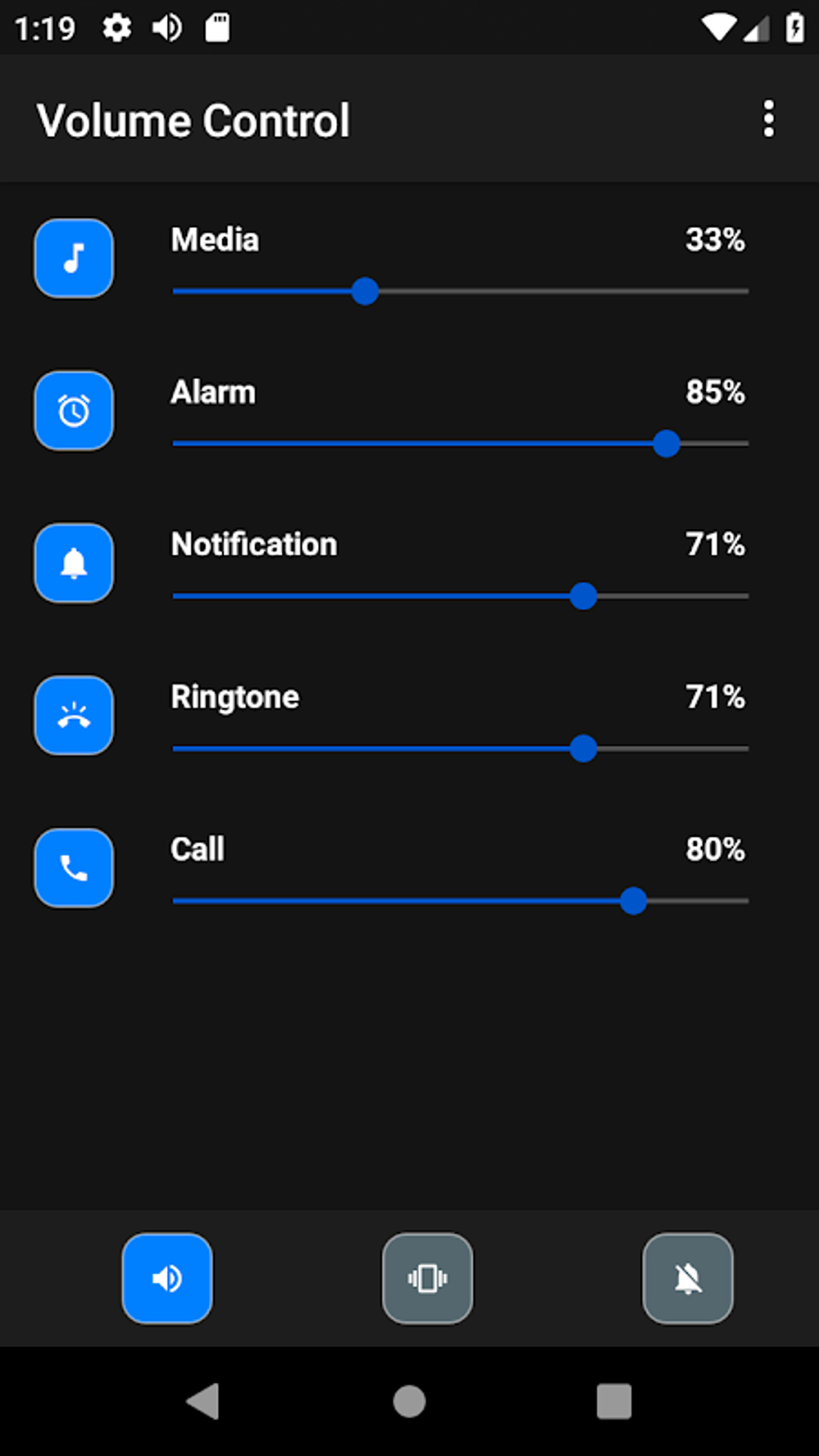Go back using system navigation
This screenshot has width=819, height=1456.
click(204, 1402)
